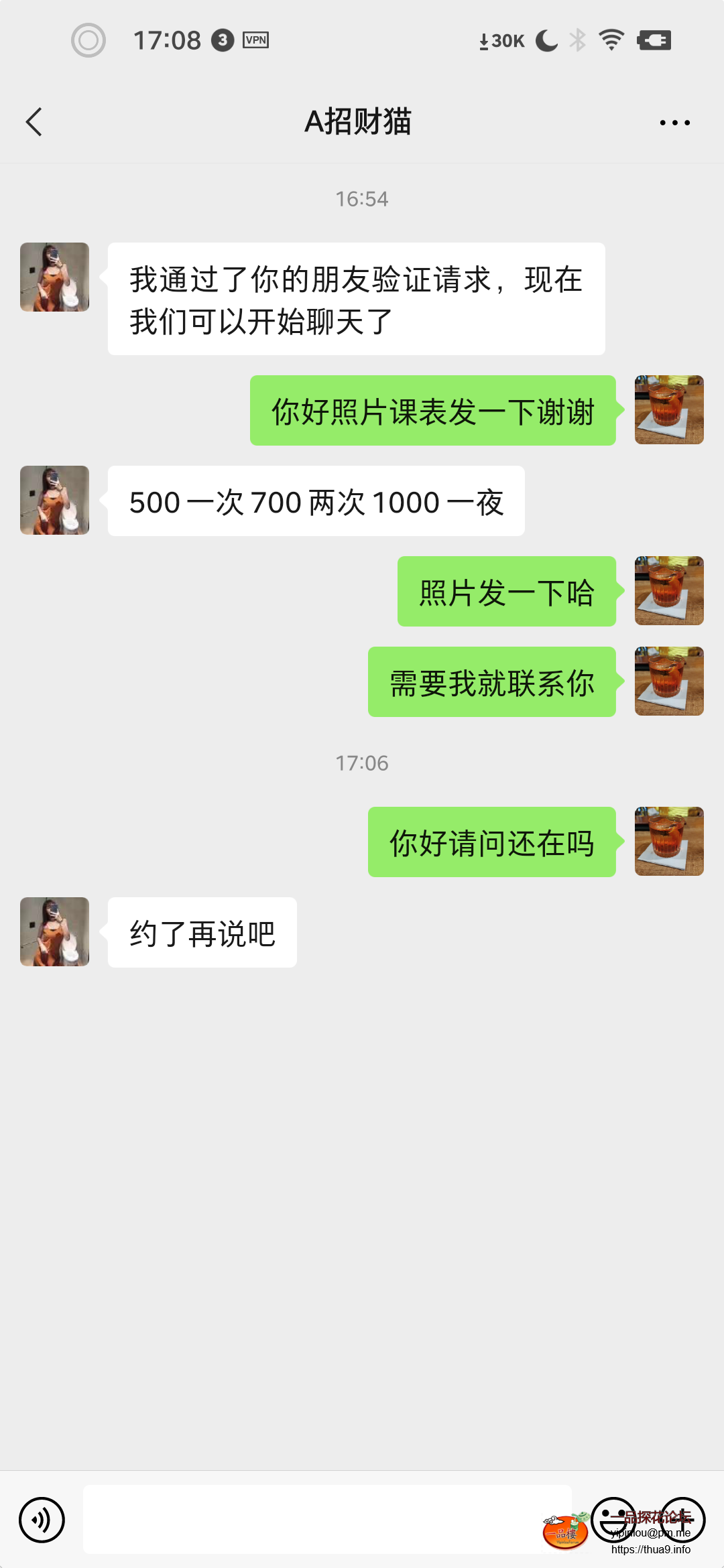The image size is (724, 1568).
Task: Tap the bubble 我通过了你的朋友验证请求
Action: coord(355,298)
